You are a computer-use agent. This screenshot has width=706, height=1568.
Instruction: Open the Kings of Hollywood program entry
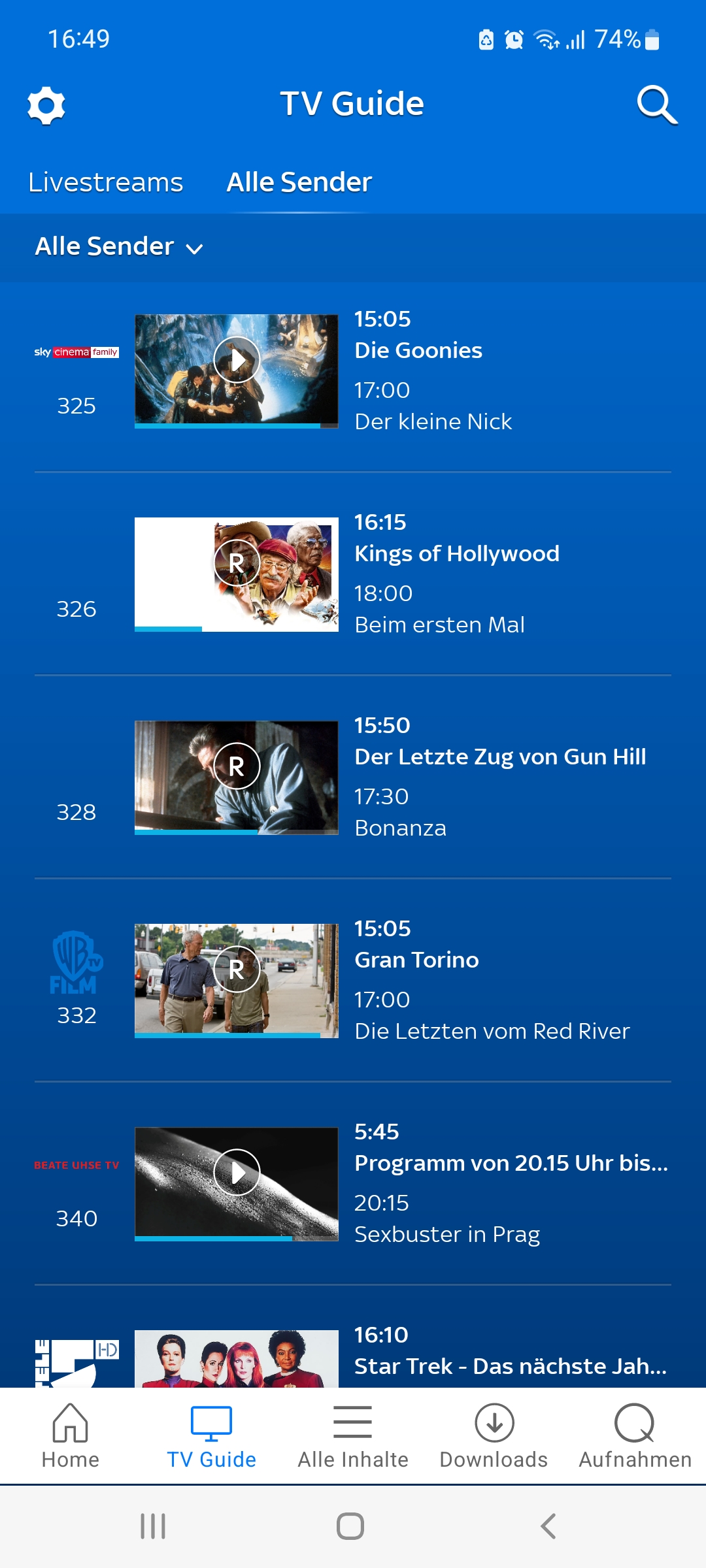[x=456, y=554]
